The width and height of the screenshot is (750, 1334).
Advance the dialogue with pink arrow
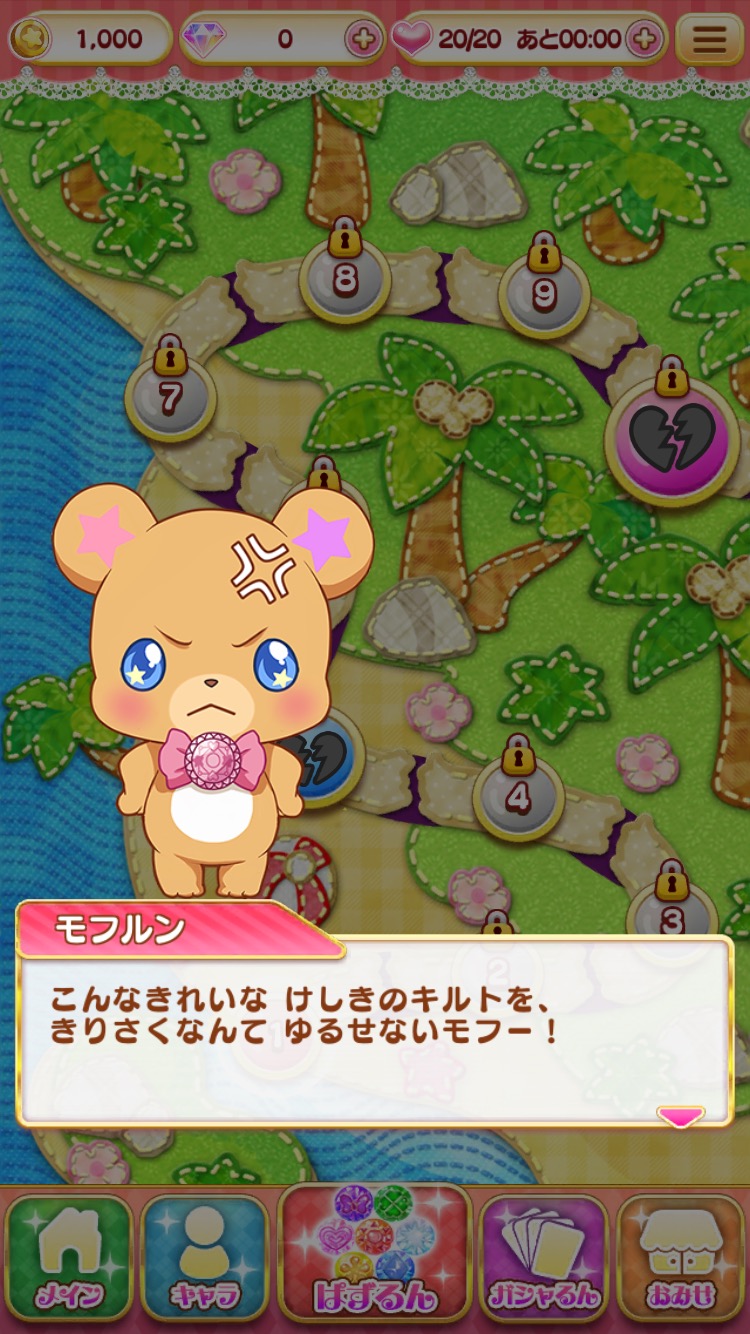680,1116
